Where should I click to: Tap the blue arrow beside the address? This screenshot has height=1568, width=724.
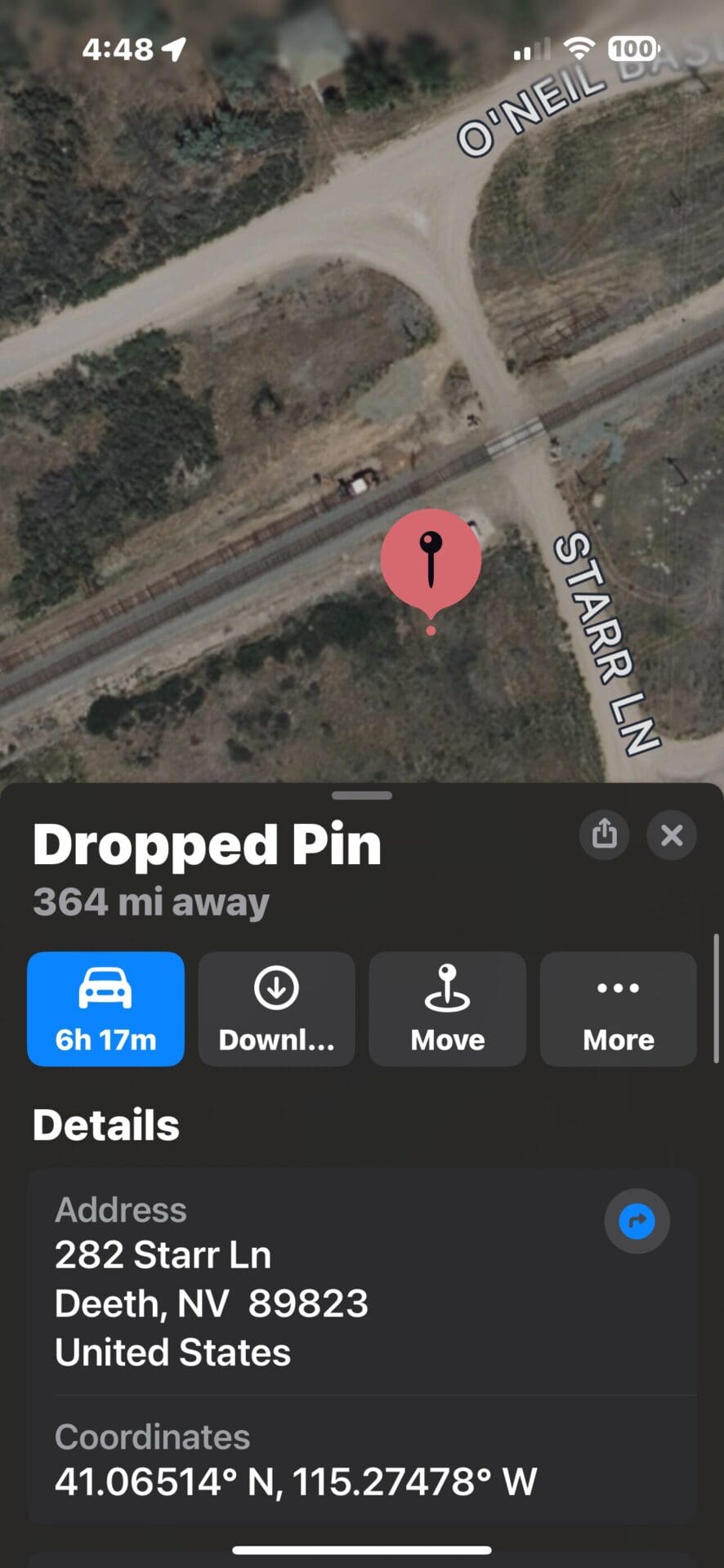pos(637,1222)
